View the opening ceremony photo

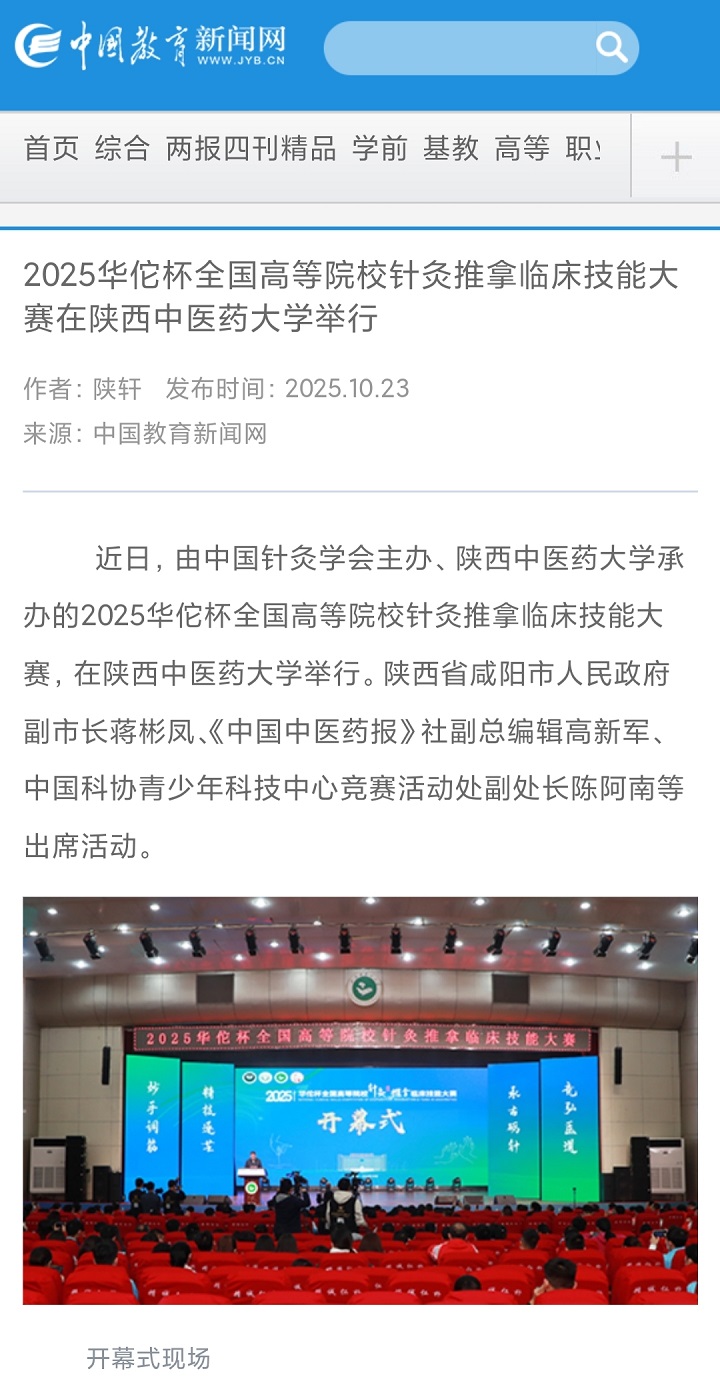(x=360, y=1100)
